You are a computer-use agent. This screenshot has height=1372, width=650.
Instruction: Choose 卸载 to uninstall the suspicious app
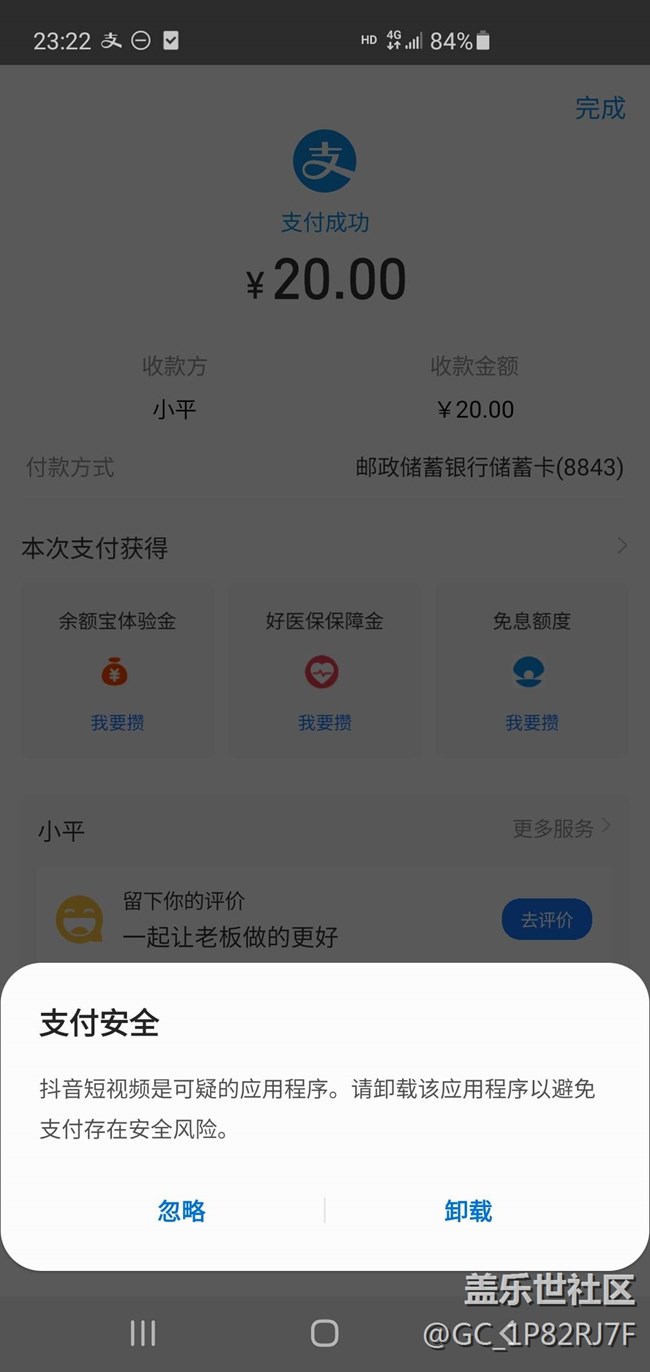[468, 1211]
